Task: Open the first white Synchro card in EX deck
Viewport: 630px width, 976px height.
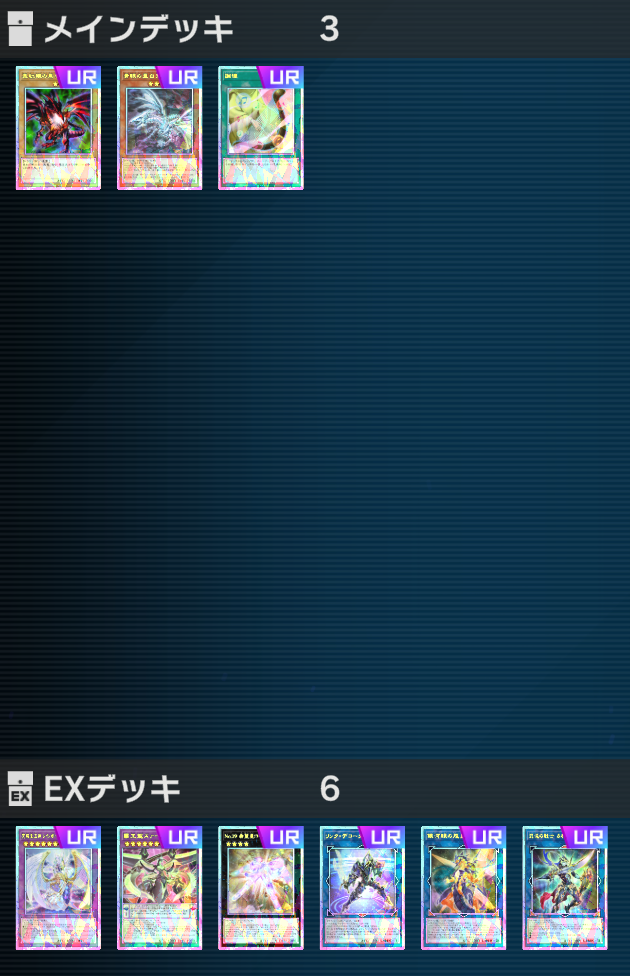Action: [x=59, y=888]
